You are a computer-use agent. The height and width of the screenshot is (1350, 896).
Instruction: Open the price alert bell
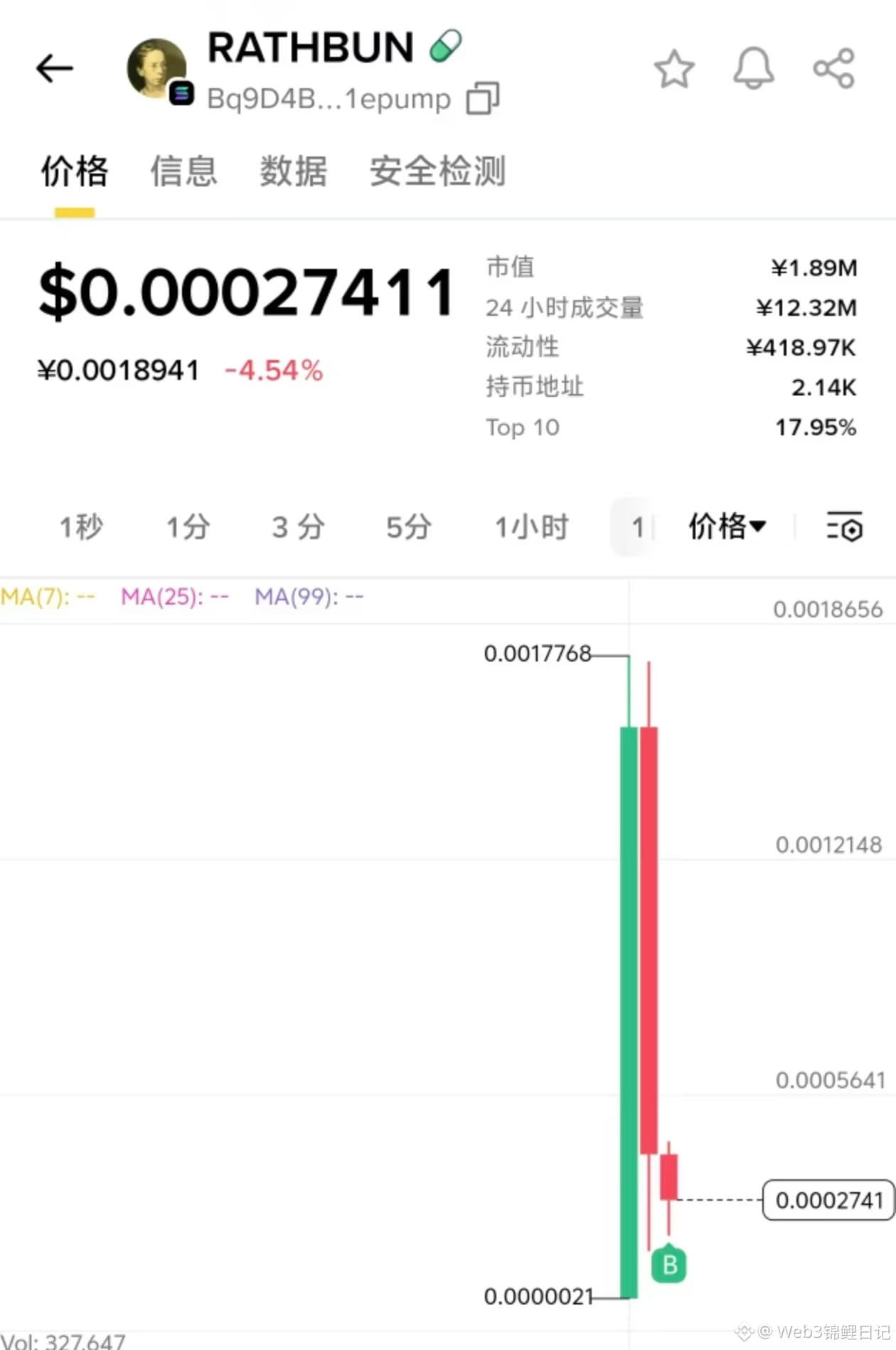753,69
